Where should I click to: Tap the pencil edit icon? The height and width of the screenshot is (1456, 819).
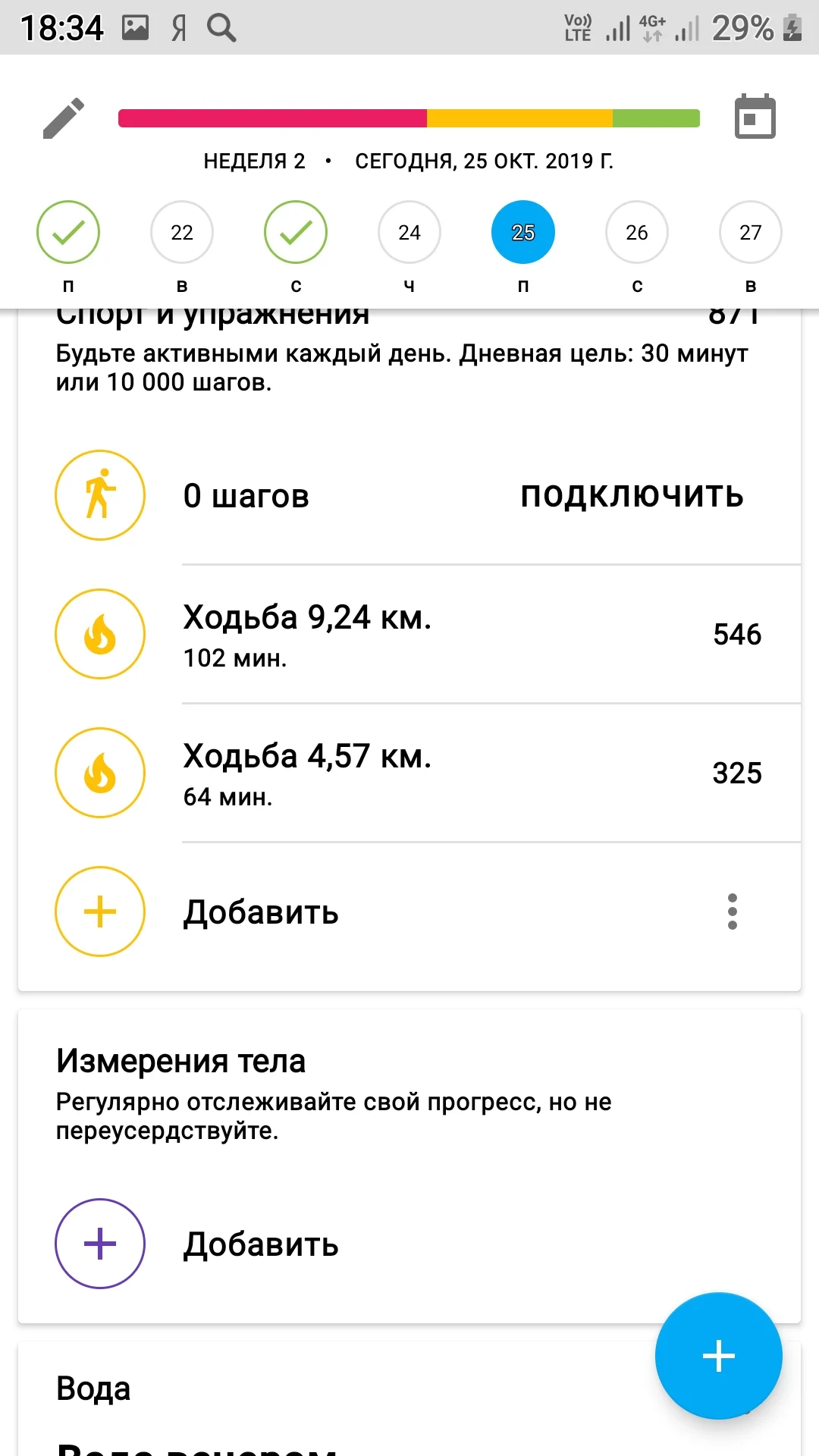coord(64,118)
